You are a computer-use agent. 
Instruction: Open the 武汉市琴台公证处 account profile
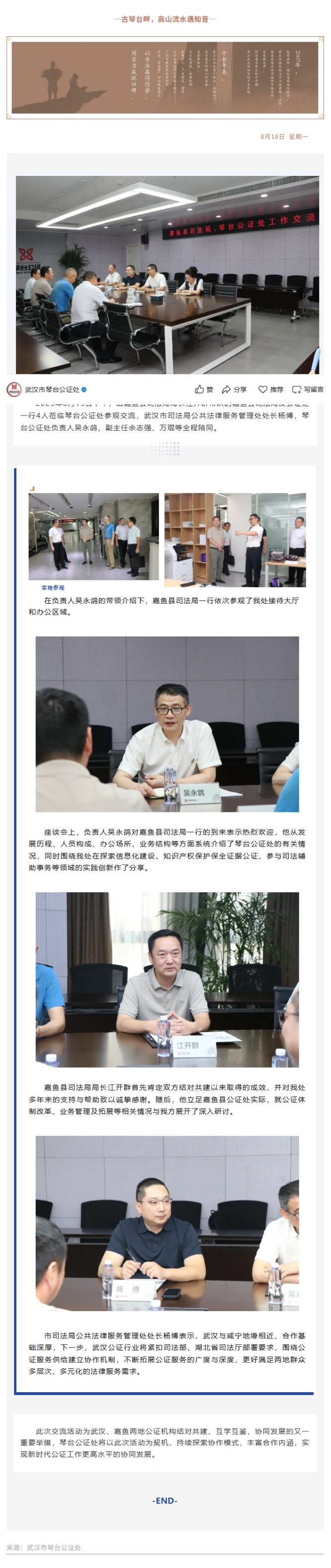pos(52,390)
